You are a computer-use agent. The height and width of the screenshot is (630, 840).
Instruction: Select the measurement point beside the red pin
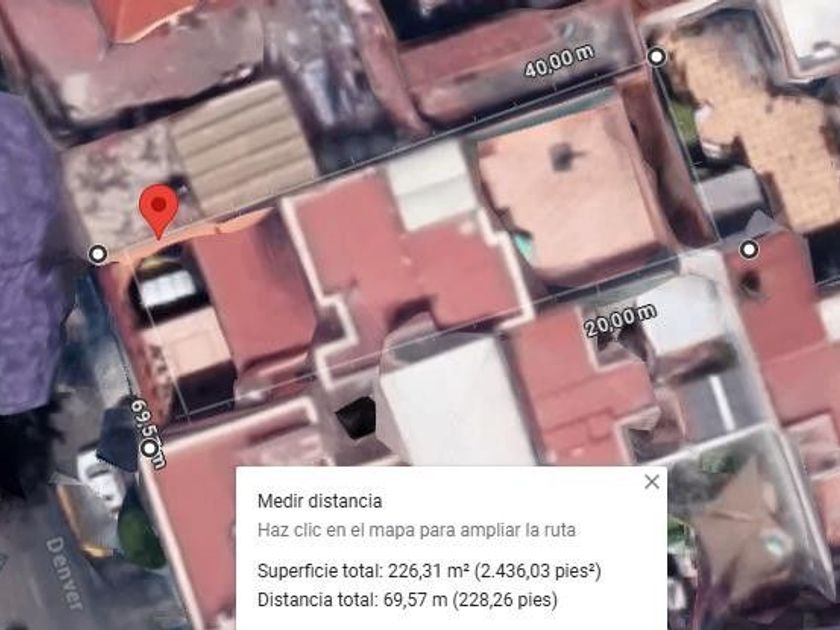(x=98, y=253)
